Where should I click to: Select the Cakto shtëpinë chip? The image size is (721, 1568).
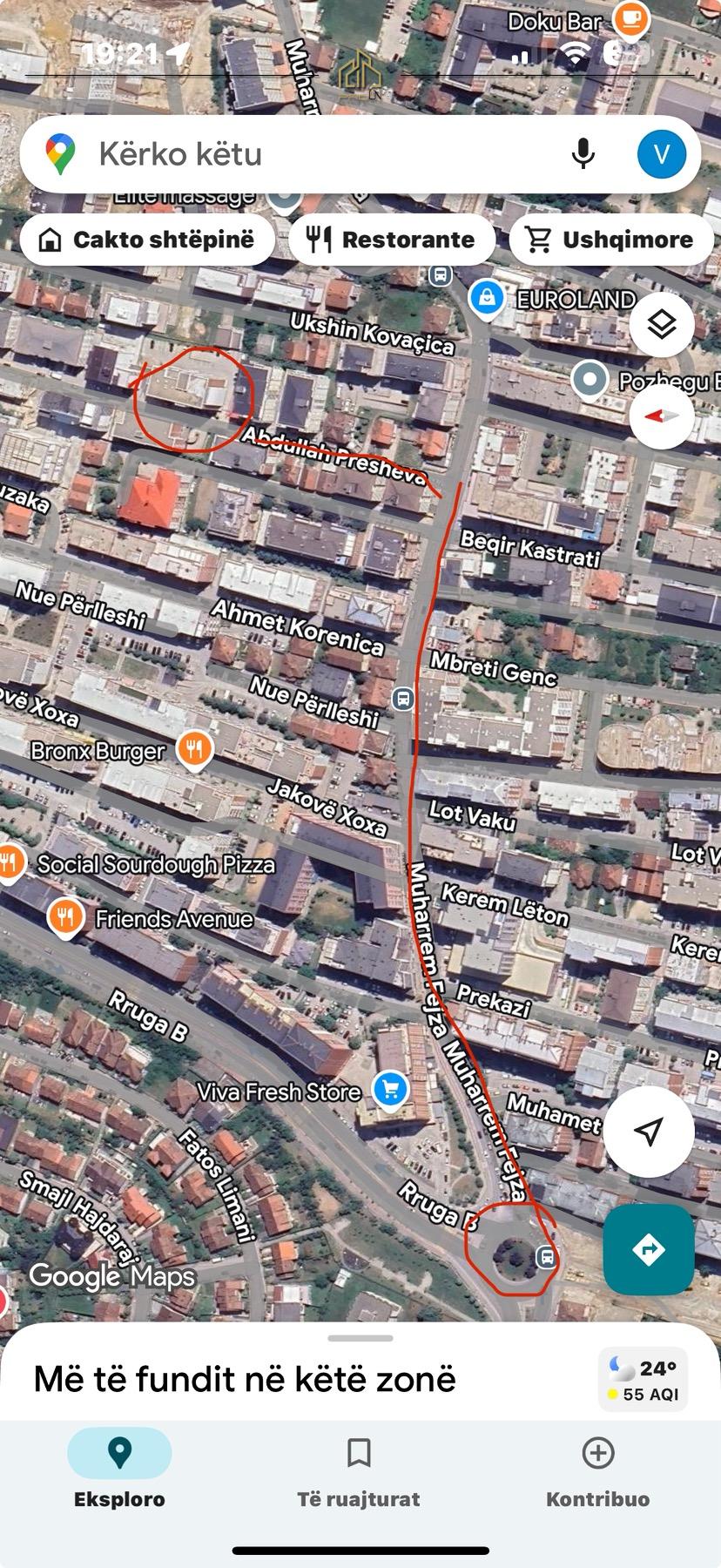(147, 240)
